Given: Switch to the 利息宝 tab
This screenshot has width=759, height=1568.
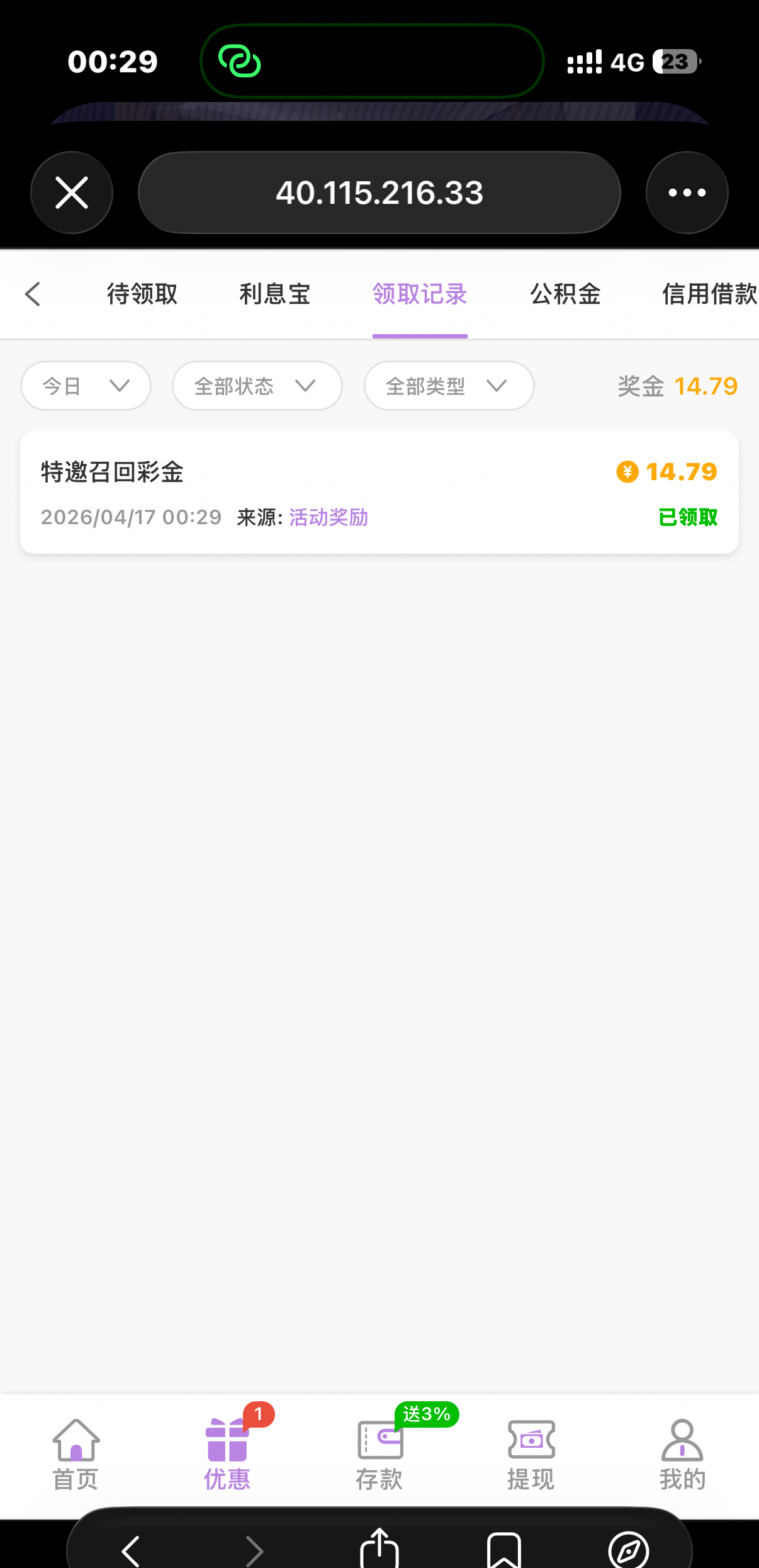Looking at the screenshot, I should (275, 294).
